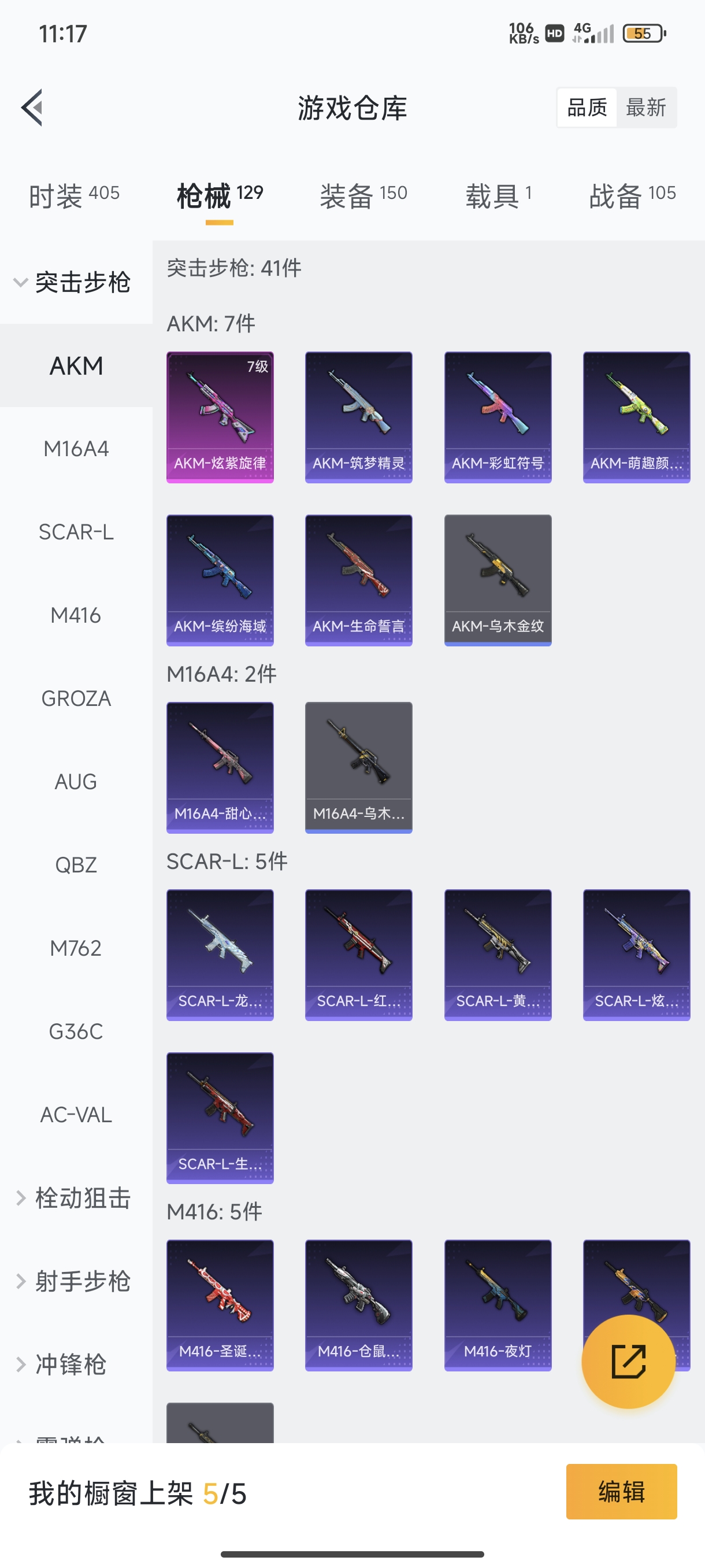Open the 载具 tab
The width and height of the screenshot is (705, 1568).
(498, 195)
